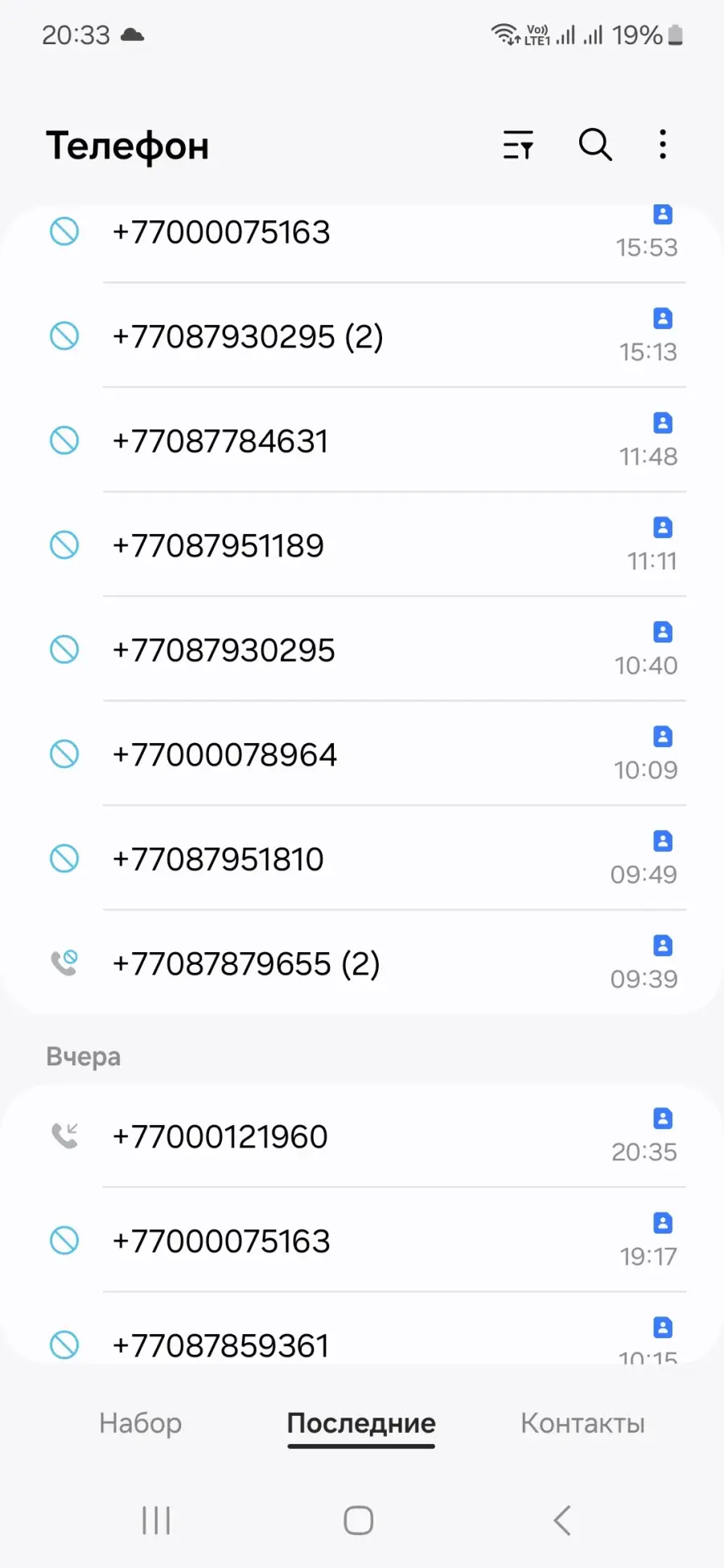
Task: Open call entry +77087879655 (2)
Action: (362, 963)
